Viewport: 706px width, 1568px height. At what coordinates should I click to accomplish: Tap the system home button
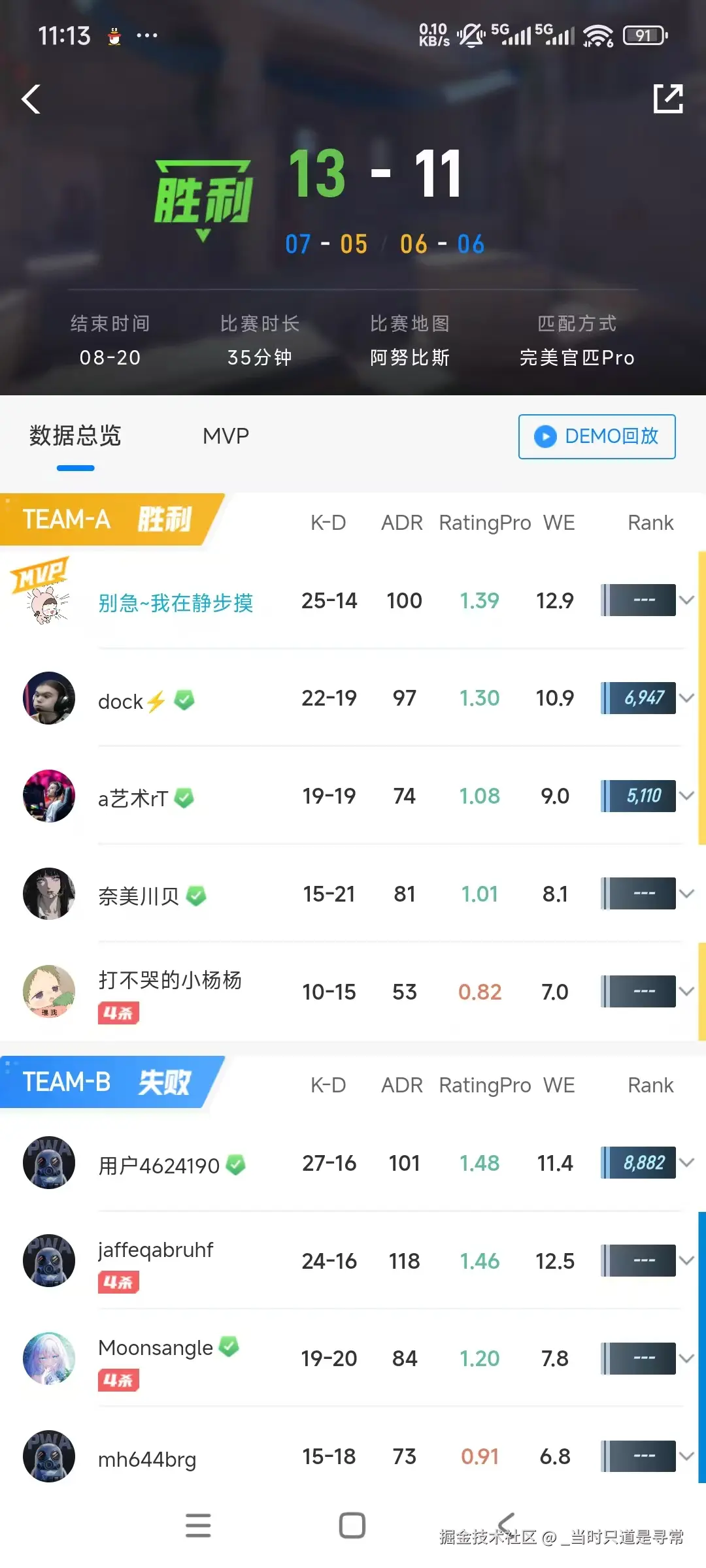pos(352,1526)
